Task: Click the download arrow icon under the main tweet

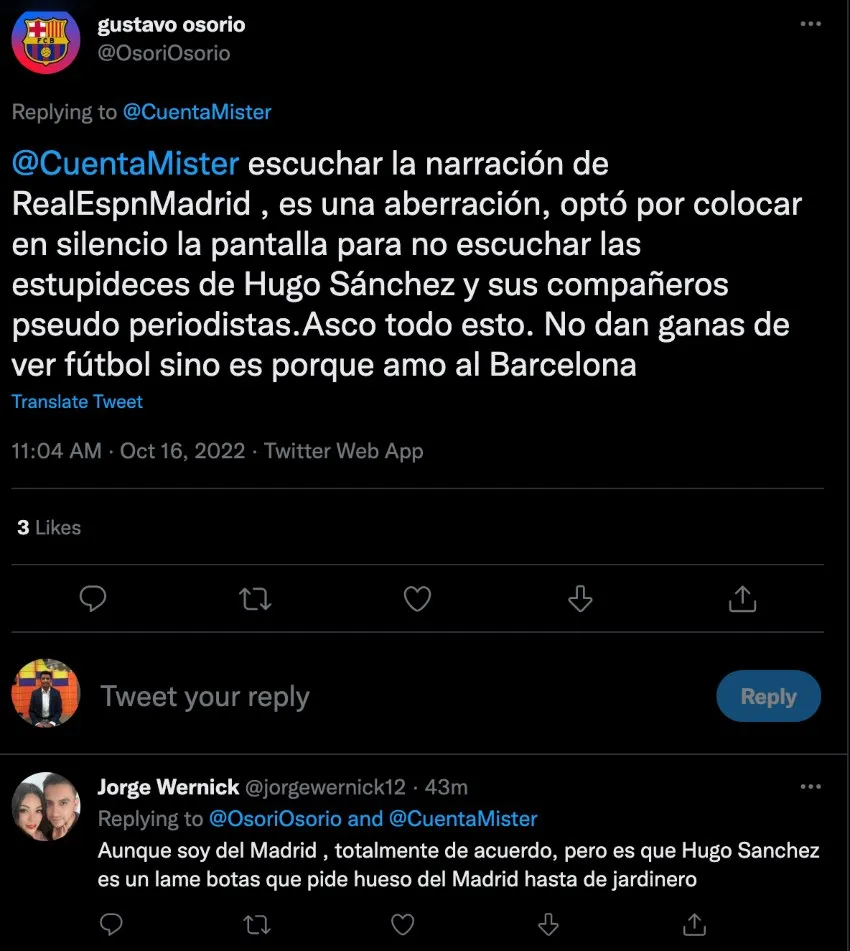Action: tap(579, 598)
